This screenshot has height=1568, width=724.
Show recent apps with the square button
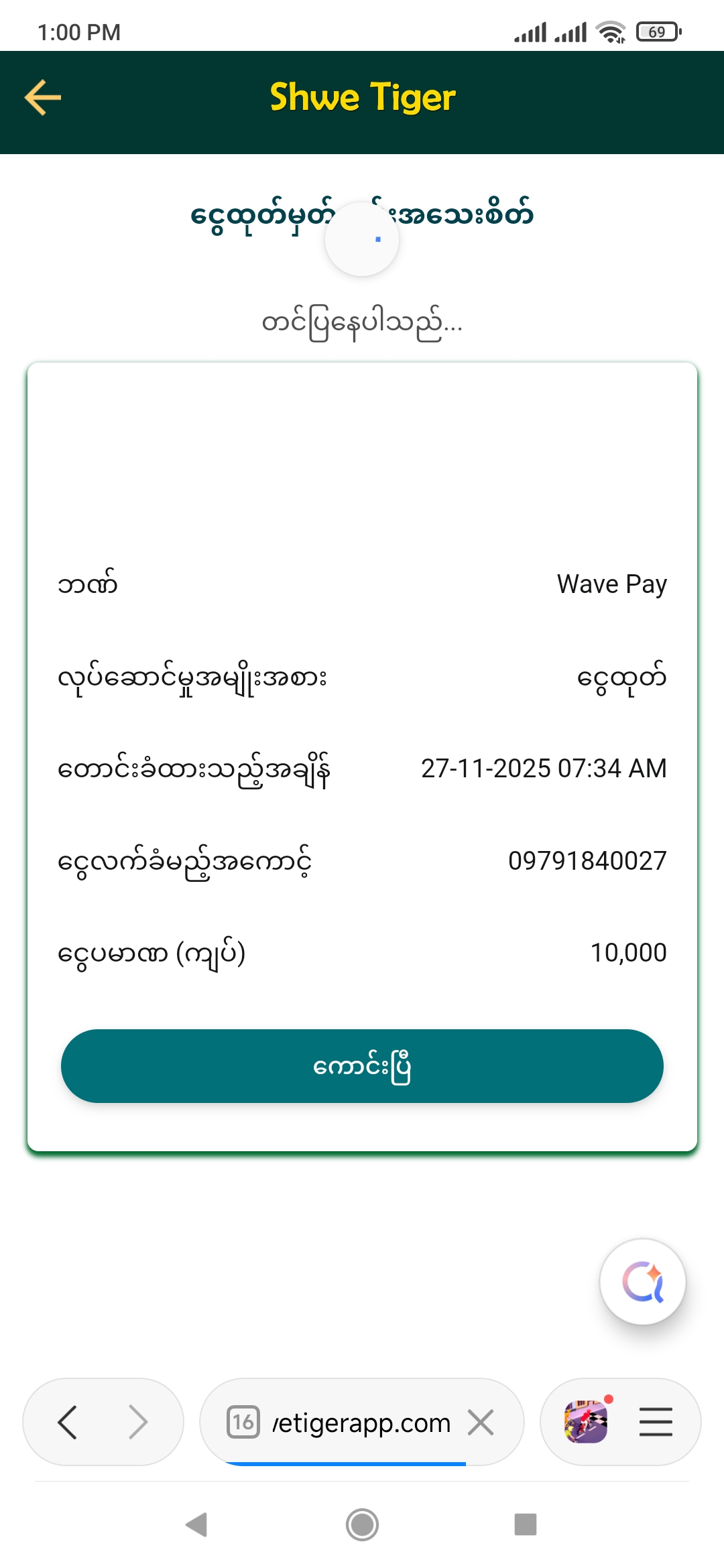tap(526, 1524)
